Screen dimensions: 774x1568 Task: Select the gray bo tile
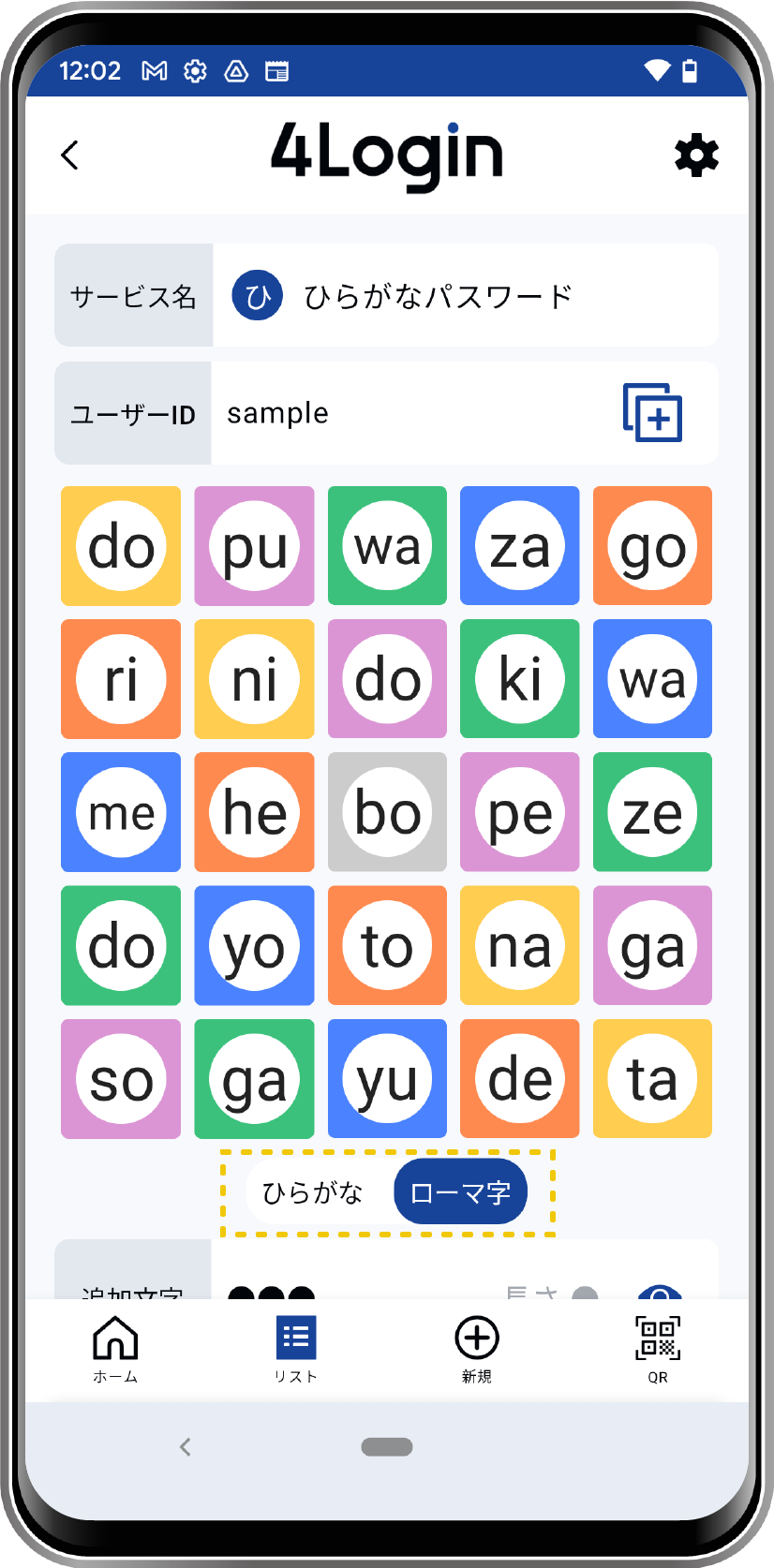click(x=387, y=812)
